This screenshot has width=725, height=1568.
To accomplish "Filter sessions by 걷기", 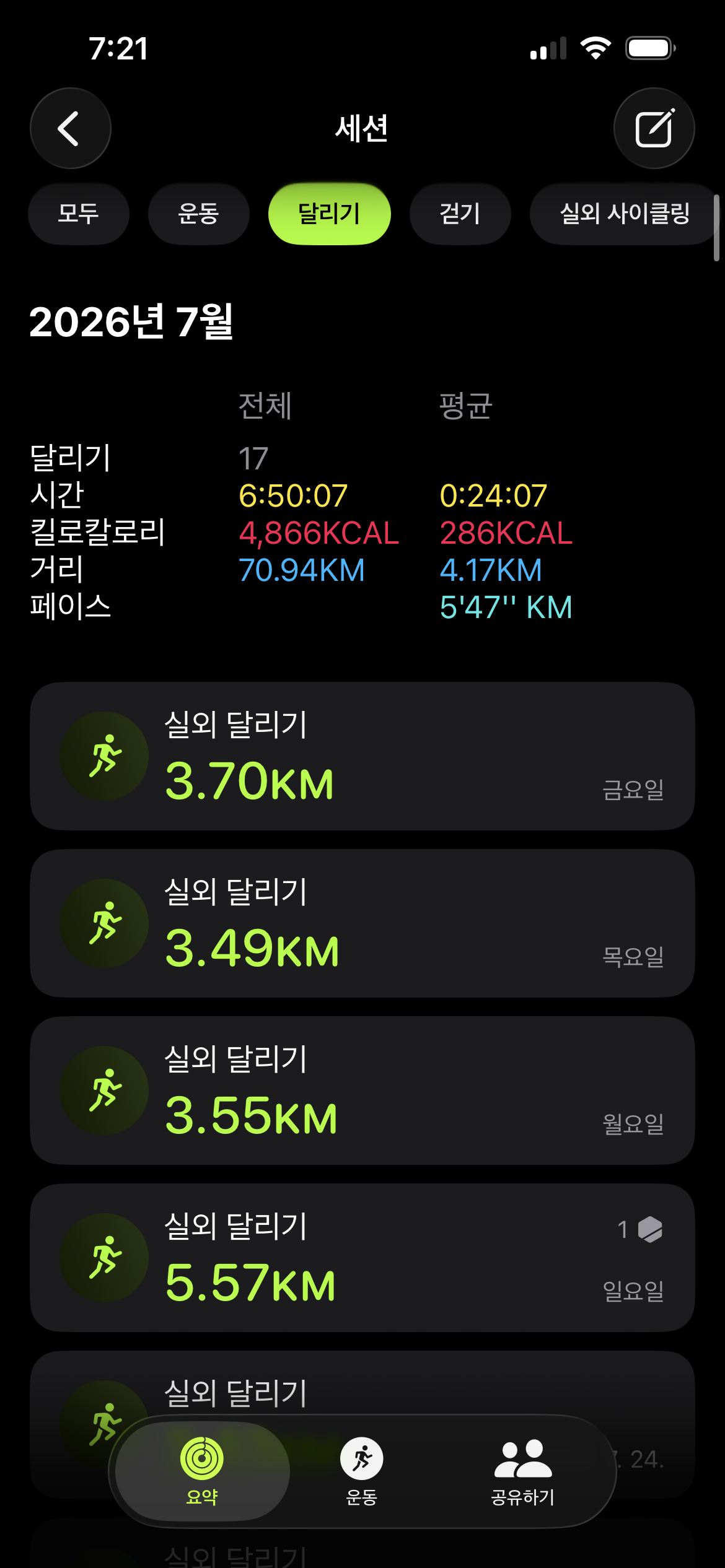I will point(460,214).
